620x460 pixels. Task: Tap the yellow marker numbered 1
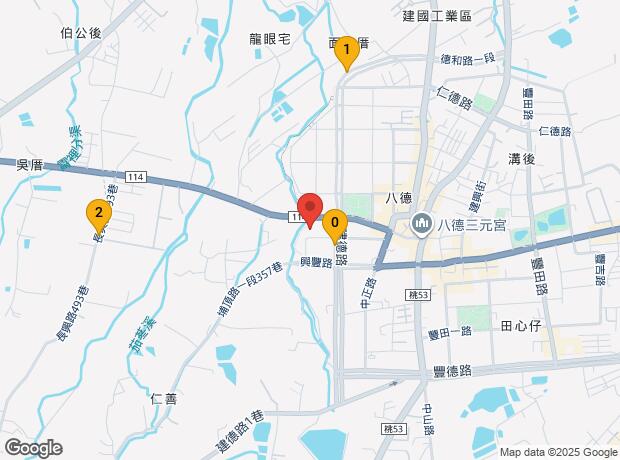(346, 50)
